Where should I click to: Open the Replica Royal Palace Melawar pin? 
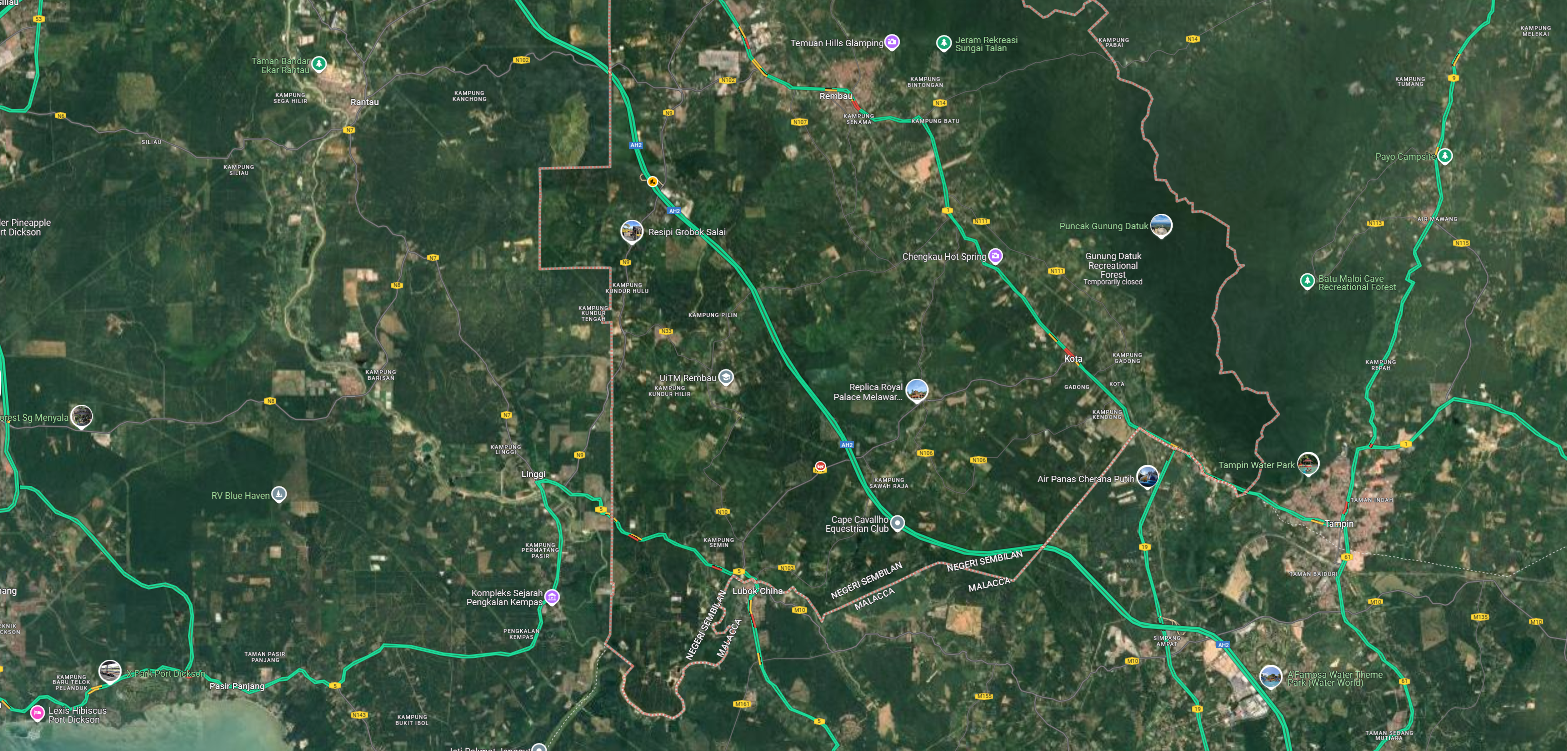[x=916, y=390]
